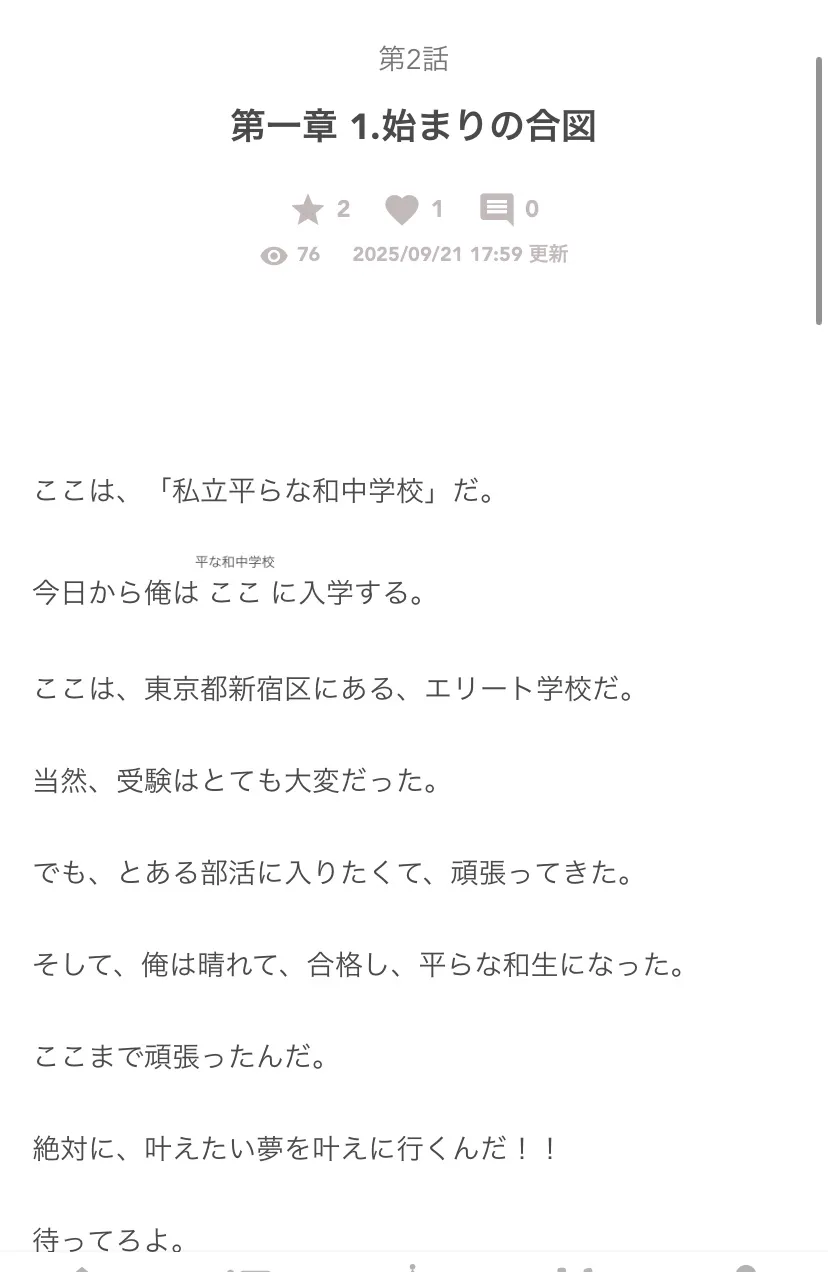Like this episode with the heart icon

tap(402, 209)
